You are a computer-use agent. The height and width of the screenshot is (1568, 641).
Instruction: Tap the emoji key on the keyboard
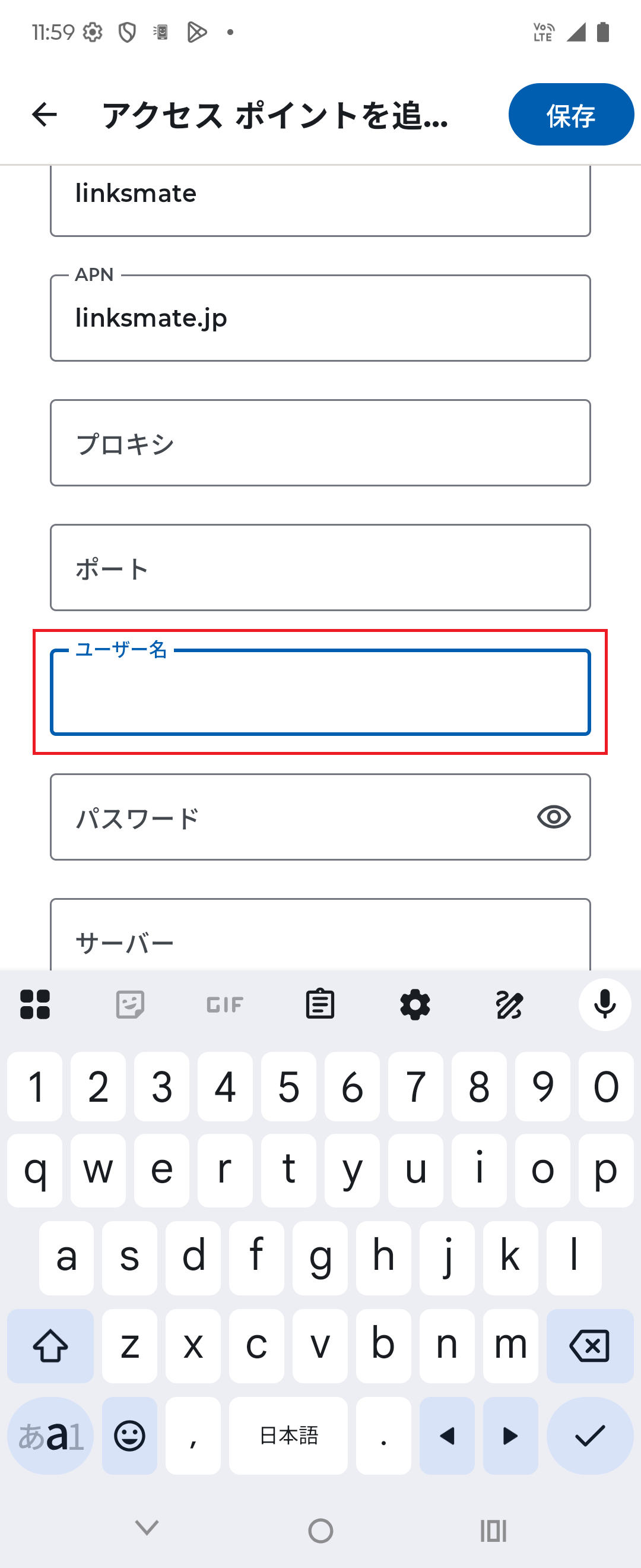click(x=129, y=1436)
